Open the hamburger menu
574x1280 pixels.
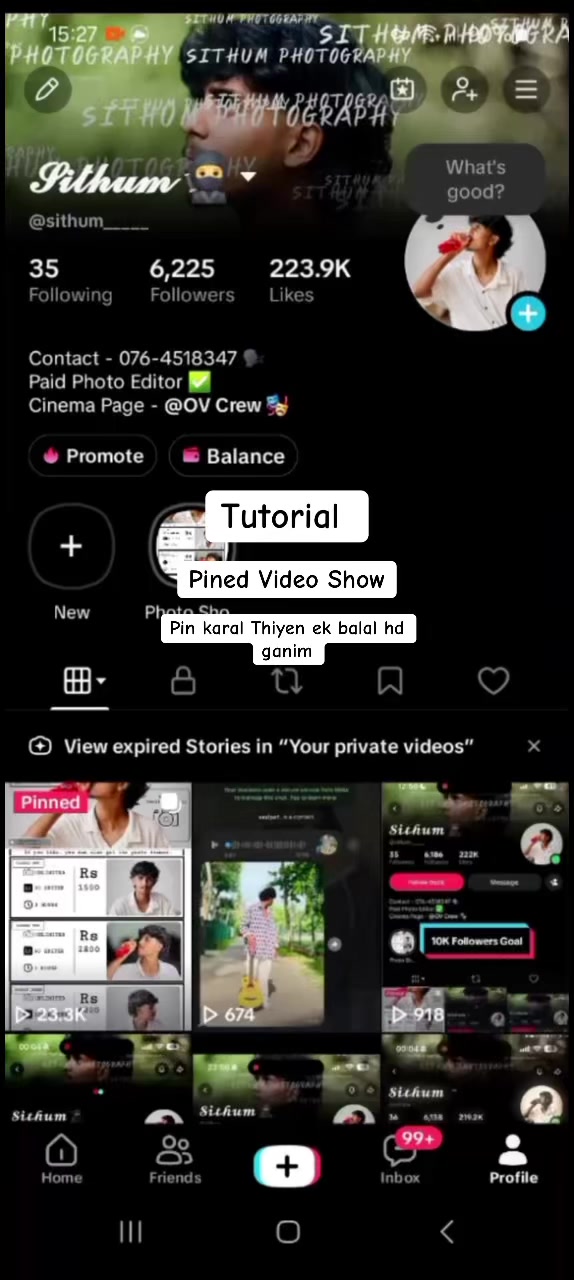(526, 90)
